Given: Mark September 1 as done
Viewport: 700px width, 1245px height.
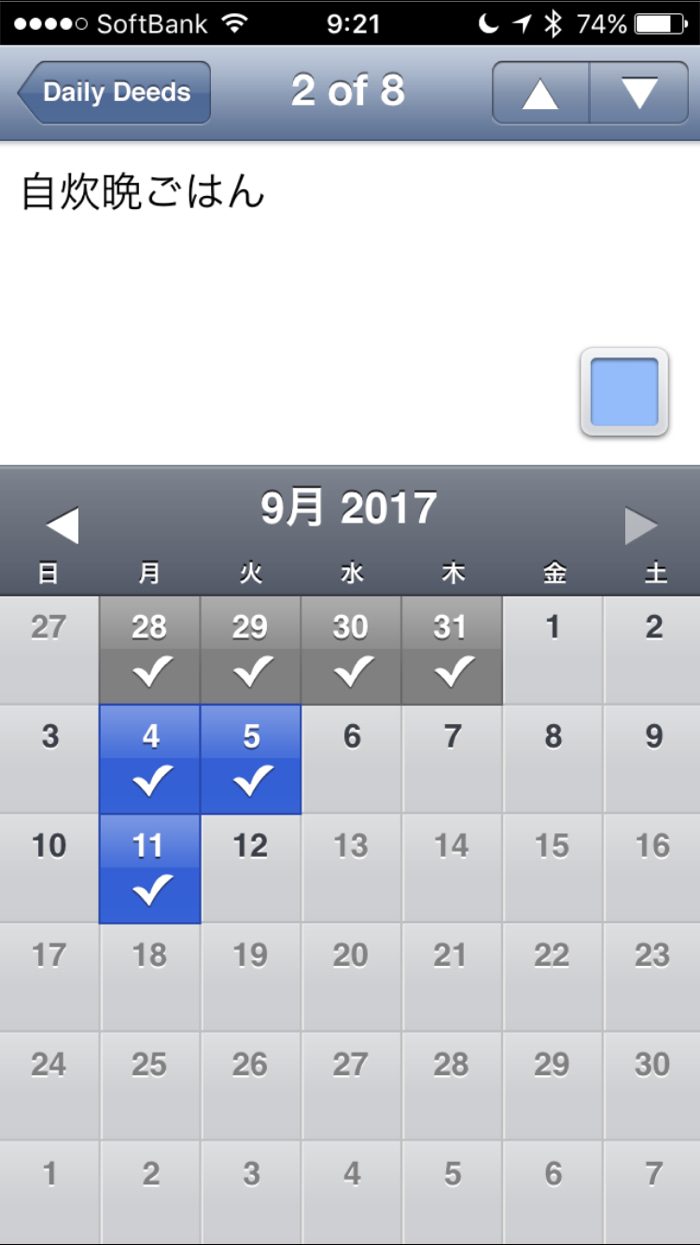Looking at the screenshot, I should coord(553,650).
